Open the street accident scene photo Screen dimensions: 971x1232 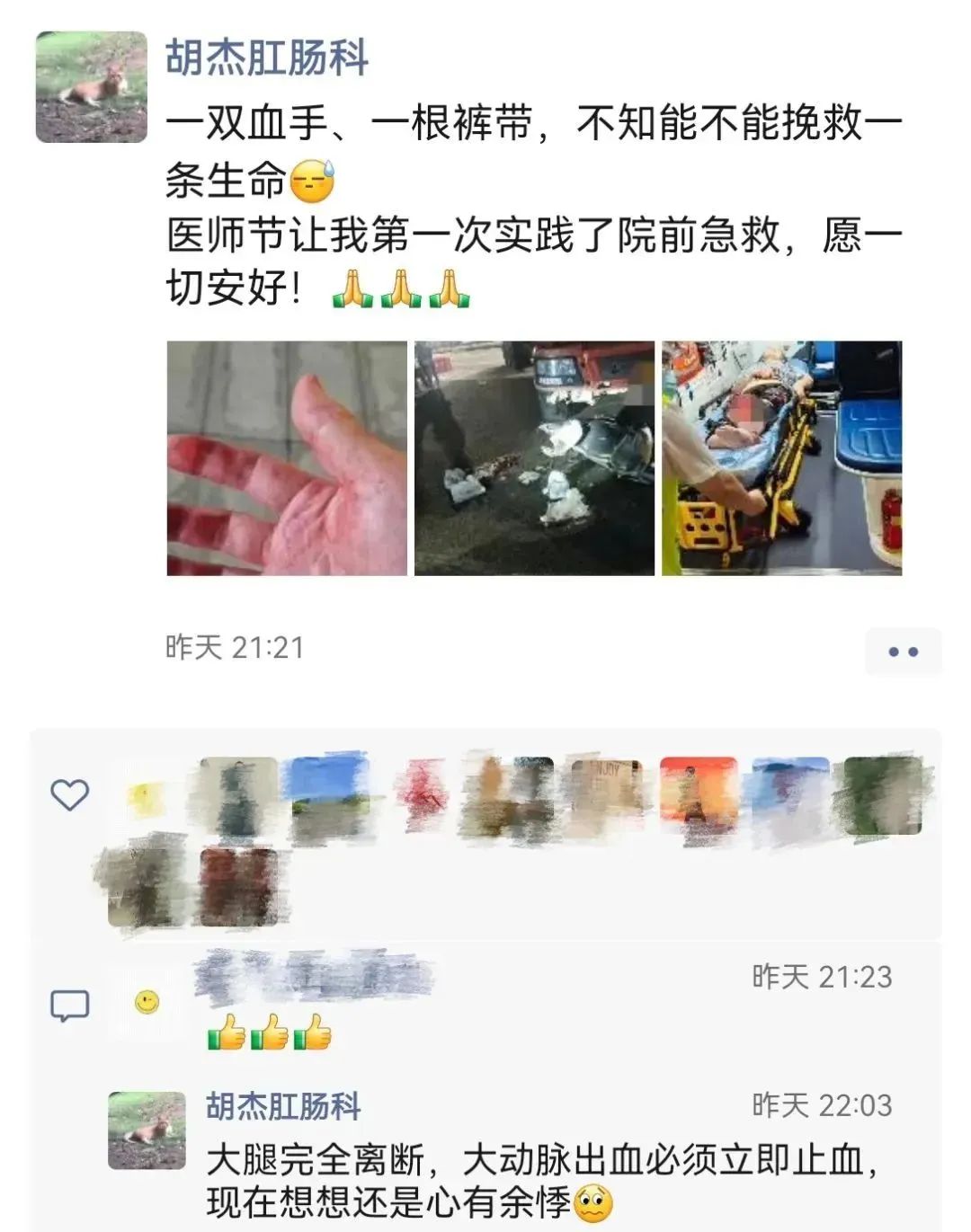534,458
